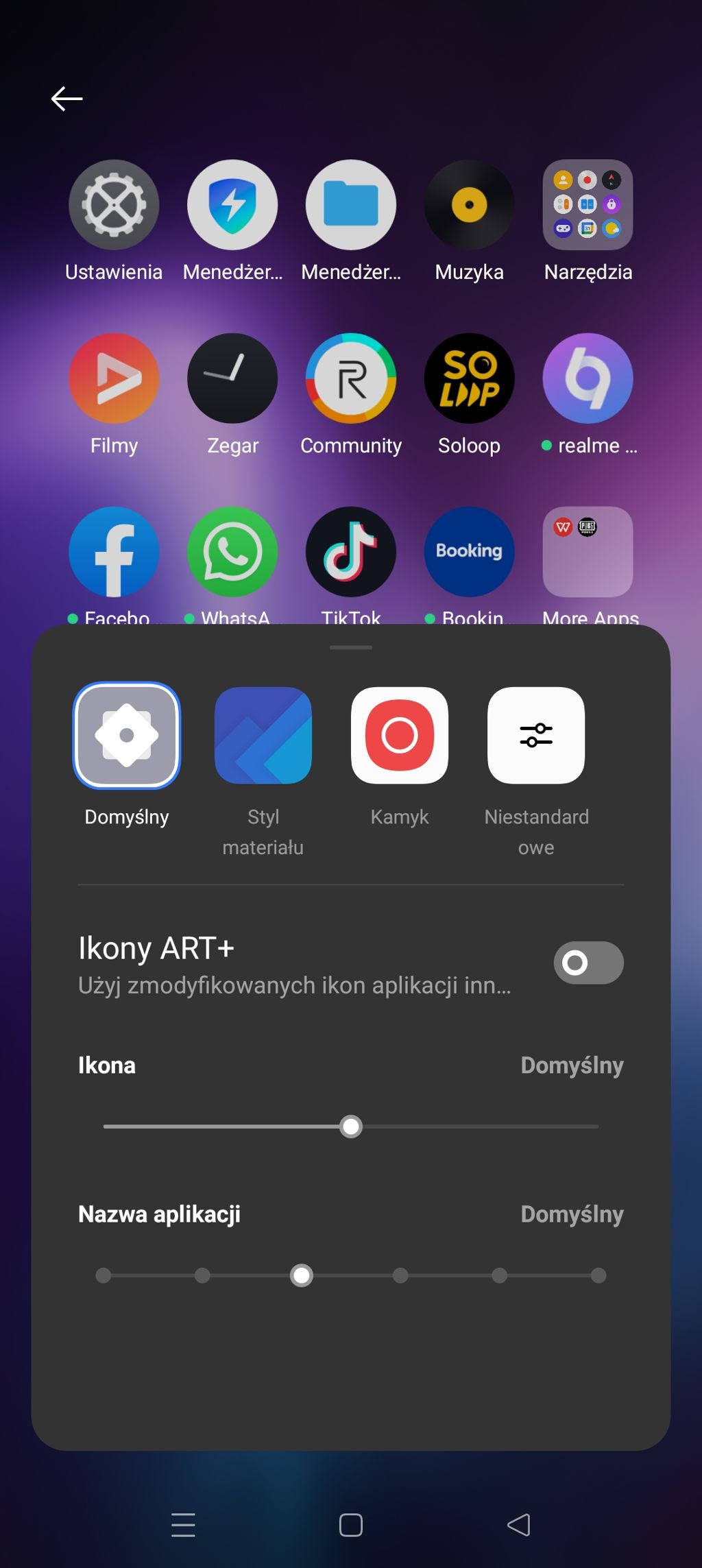The image size is (702, 1568).
Task: Launch the TikTok app
Action: coord(351,552)
